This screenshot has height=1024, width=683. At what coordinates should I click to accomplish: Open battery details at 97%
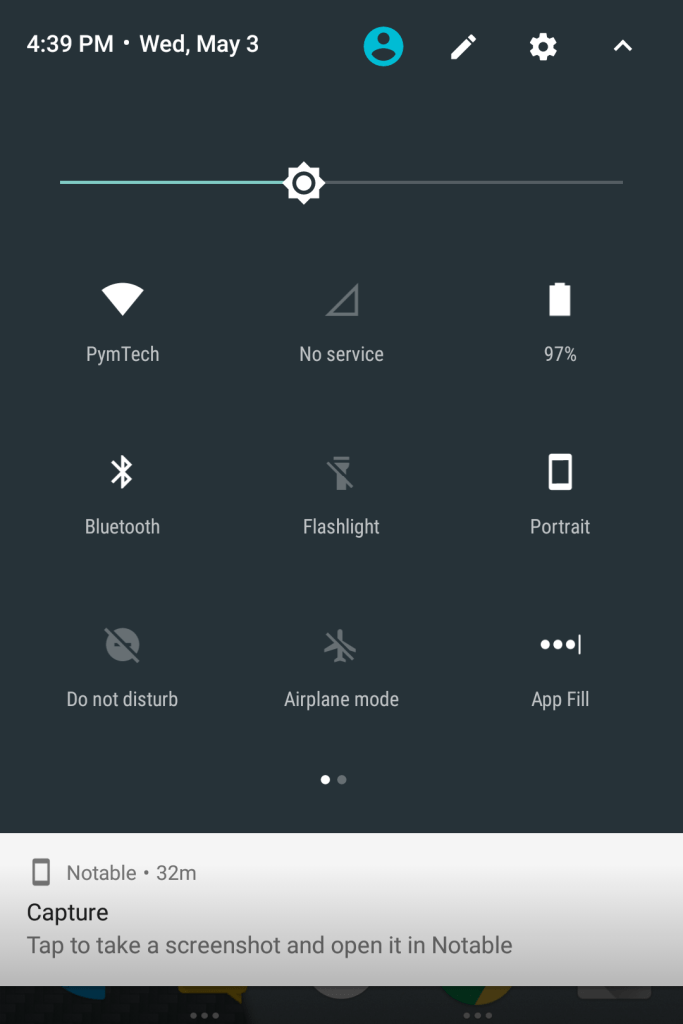(x=559, y=300)
